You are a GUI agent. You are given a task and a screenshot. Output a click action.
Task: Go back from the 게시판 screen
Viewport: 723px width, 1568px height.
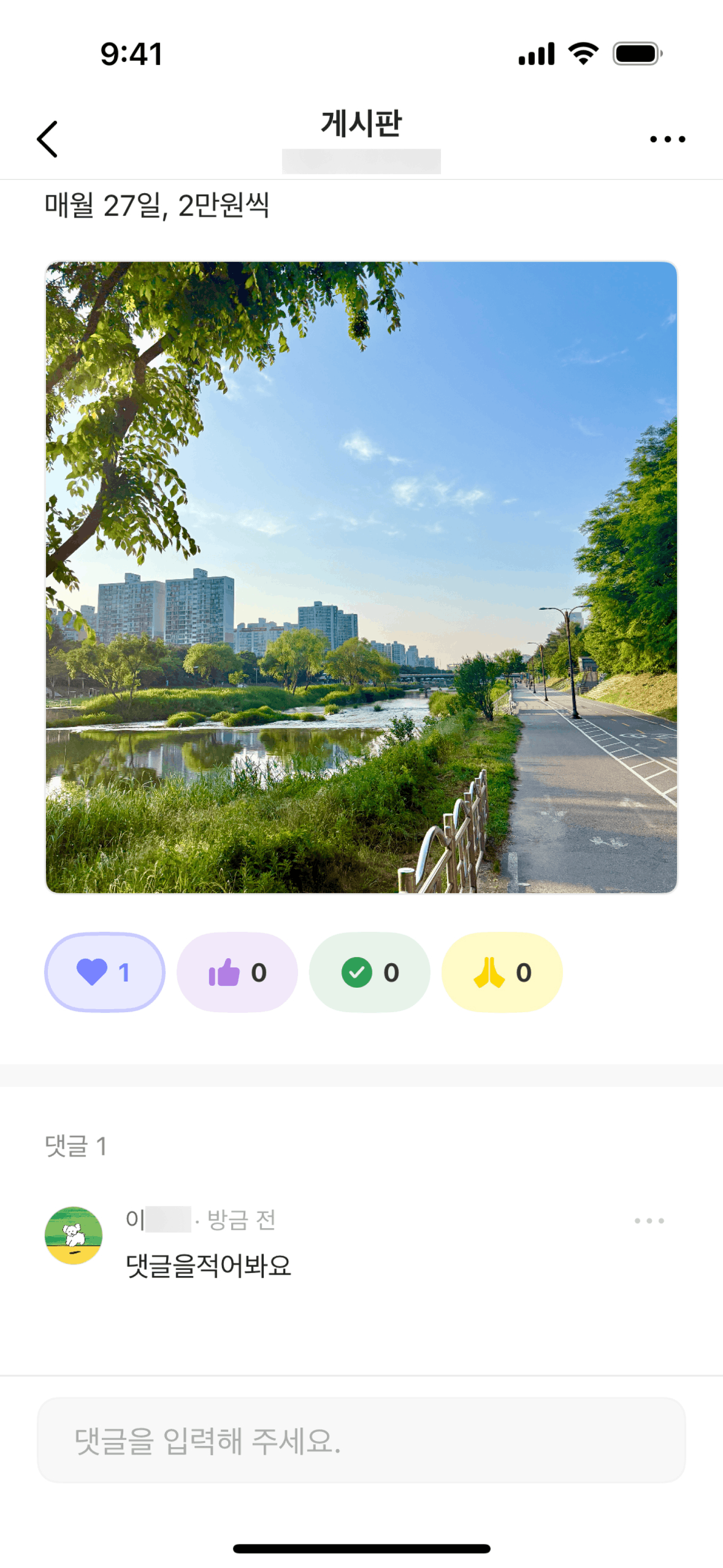tap(47, 139)
